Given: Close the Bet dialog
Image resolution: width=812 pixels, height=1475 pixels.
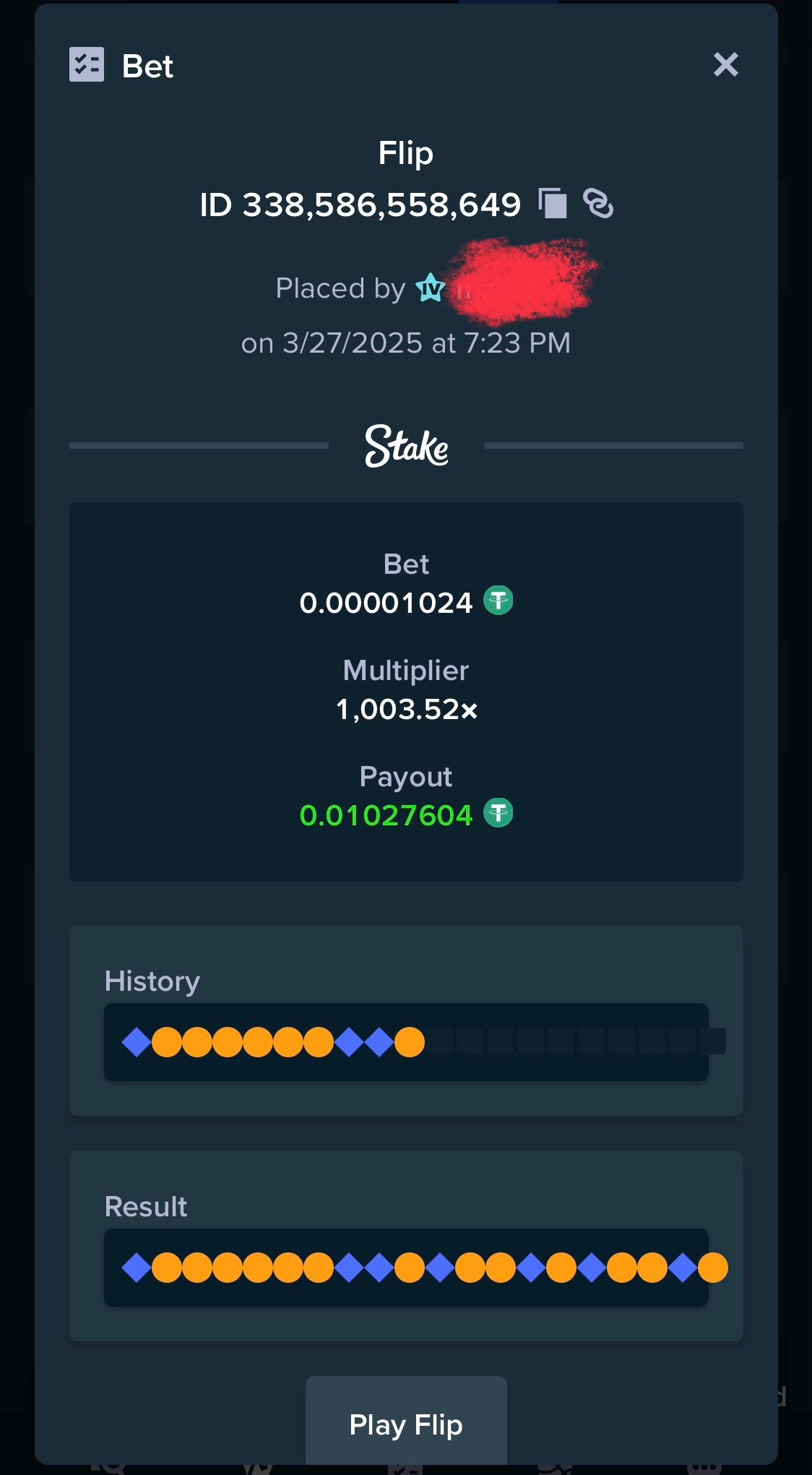Looking at the screenshot, I should pos(725,65).
